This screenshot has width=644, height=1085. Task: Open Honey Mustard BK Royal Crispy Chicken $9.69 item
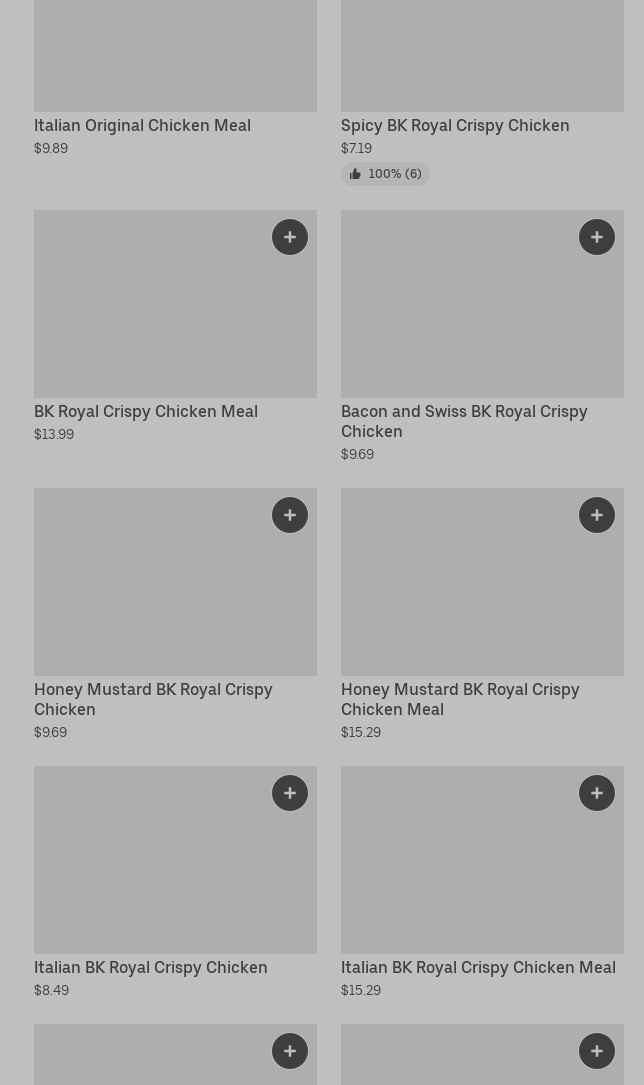click(x=154, y=699)
